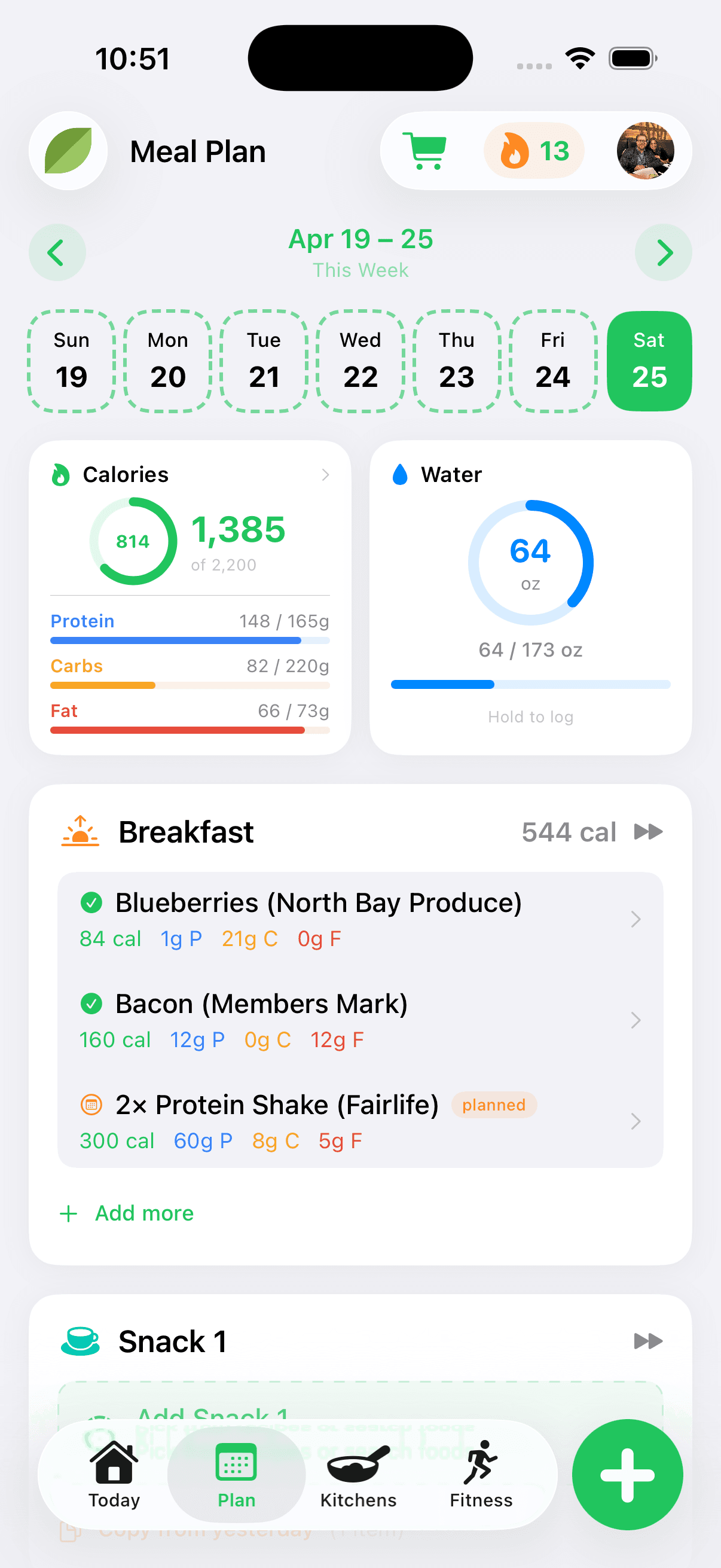Tap the water progress bar to log intake
The height and width of the screenshot is (1568, 721).
pyautogui.click(x=530, y=684)
